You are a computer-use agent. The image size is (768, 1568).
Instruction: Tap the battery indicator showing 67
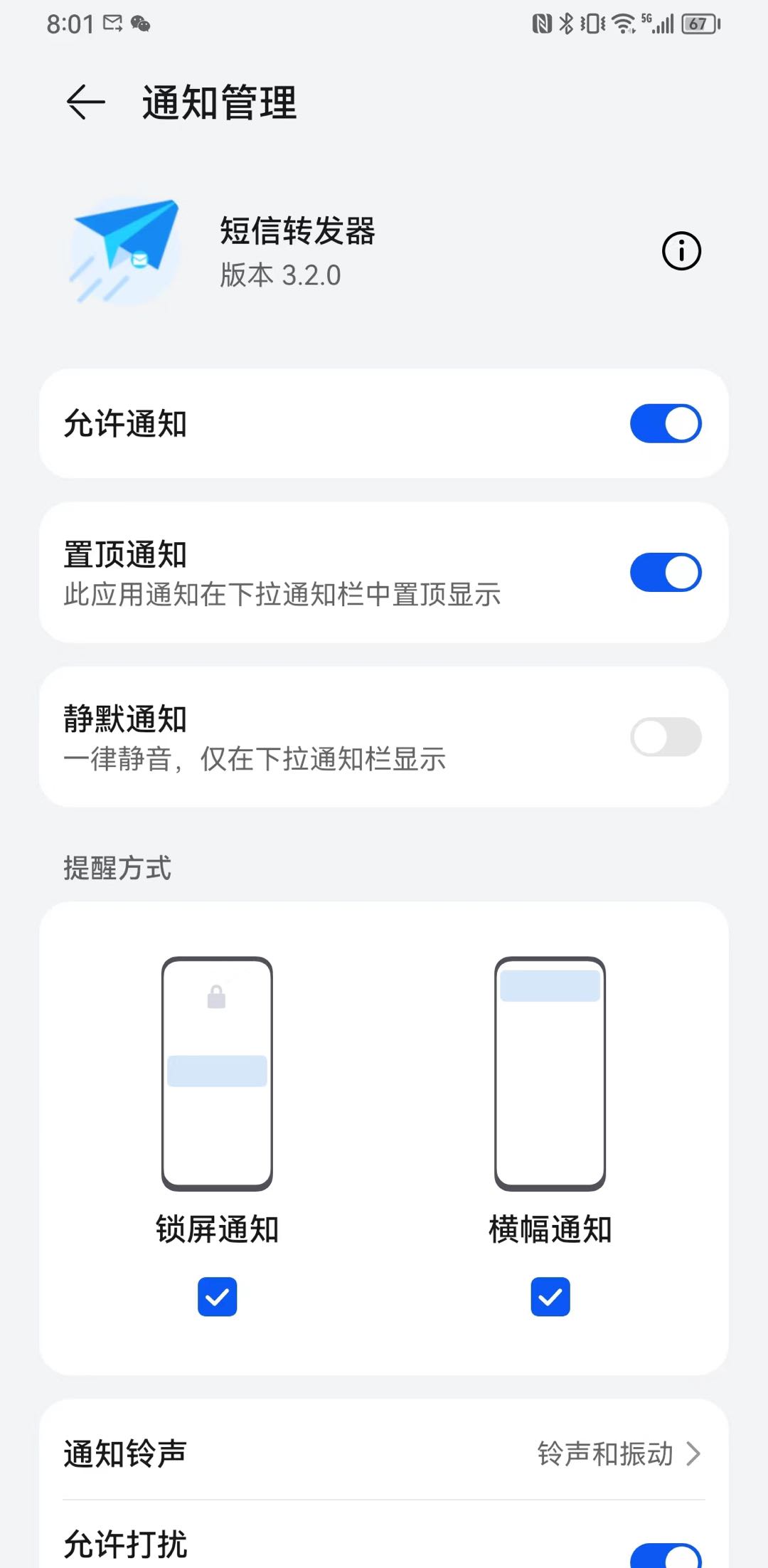(x=698, y=23)
